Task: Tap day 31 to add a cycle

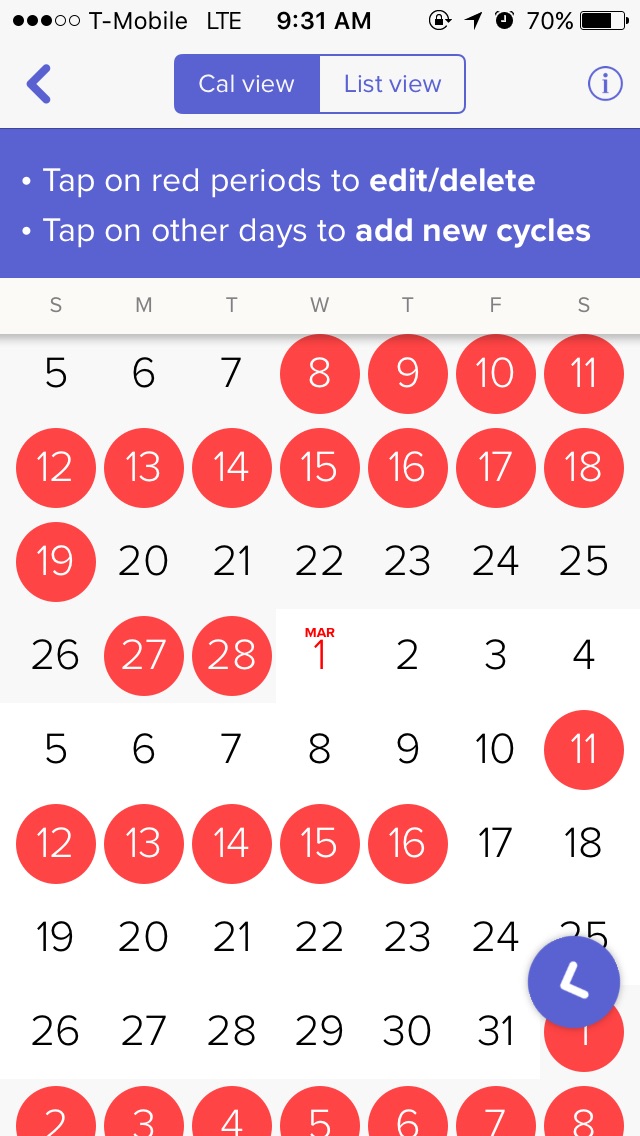Action: 495,1031
